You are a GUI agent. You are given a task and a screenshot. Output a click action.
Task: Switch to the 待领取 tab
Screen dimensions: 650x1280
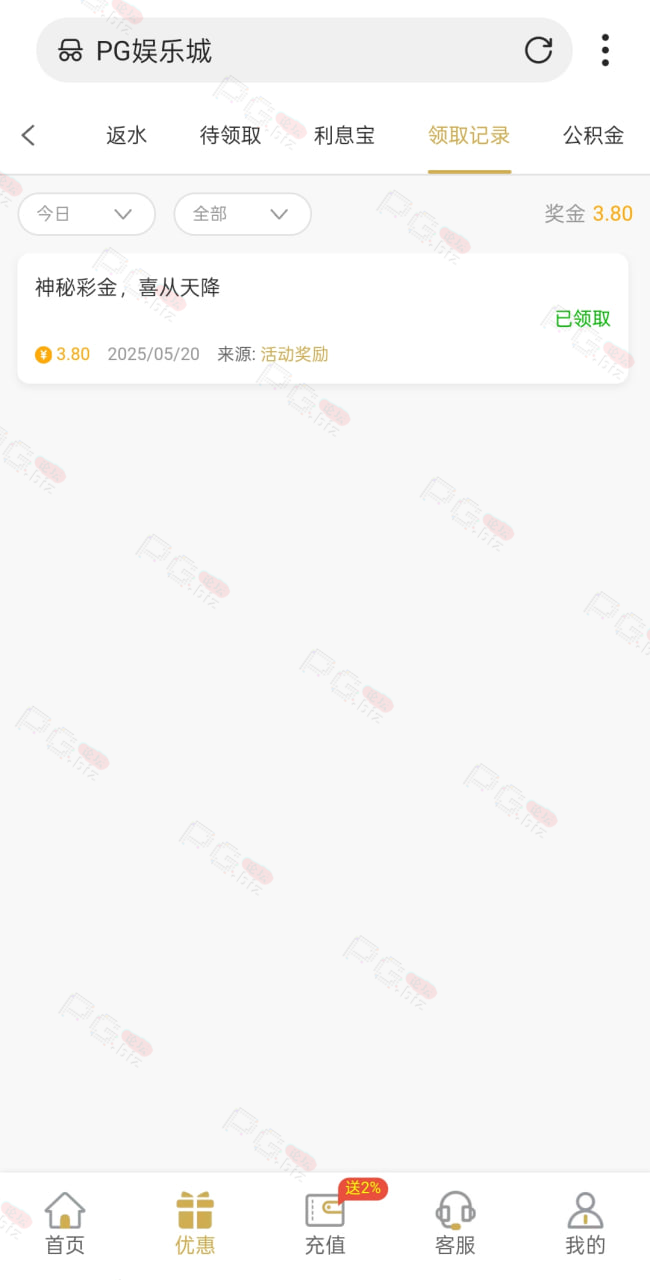click(231, 136)
